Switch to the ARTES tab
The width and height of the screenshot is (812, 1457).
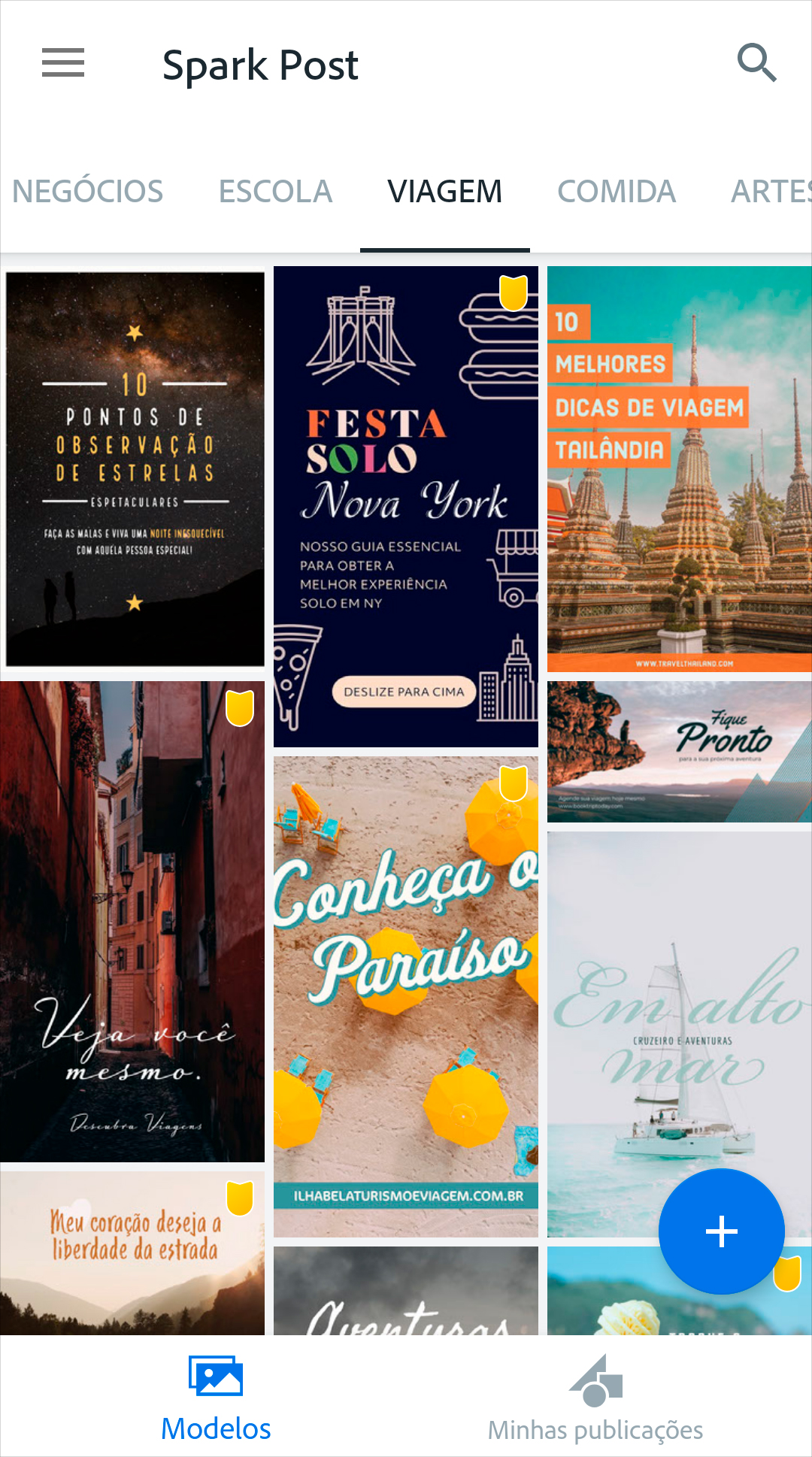pyautogui.click(x=771, y=192)
